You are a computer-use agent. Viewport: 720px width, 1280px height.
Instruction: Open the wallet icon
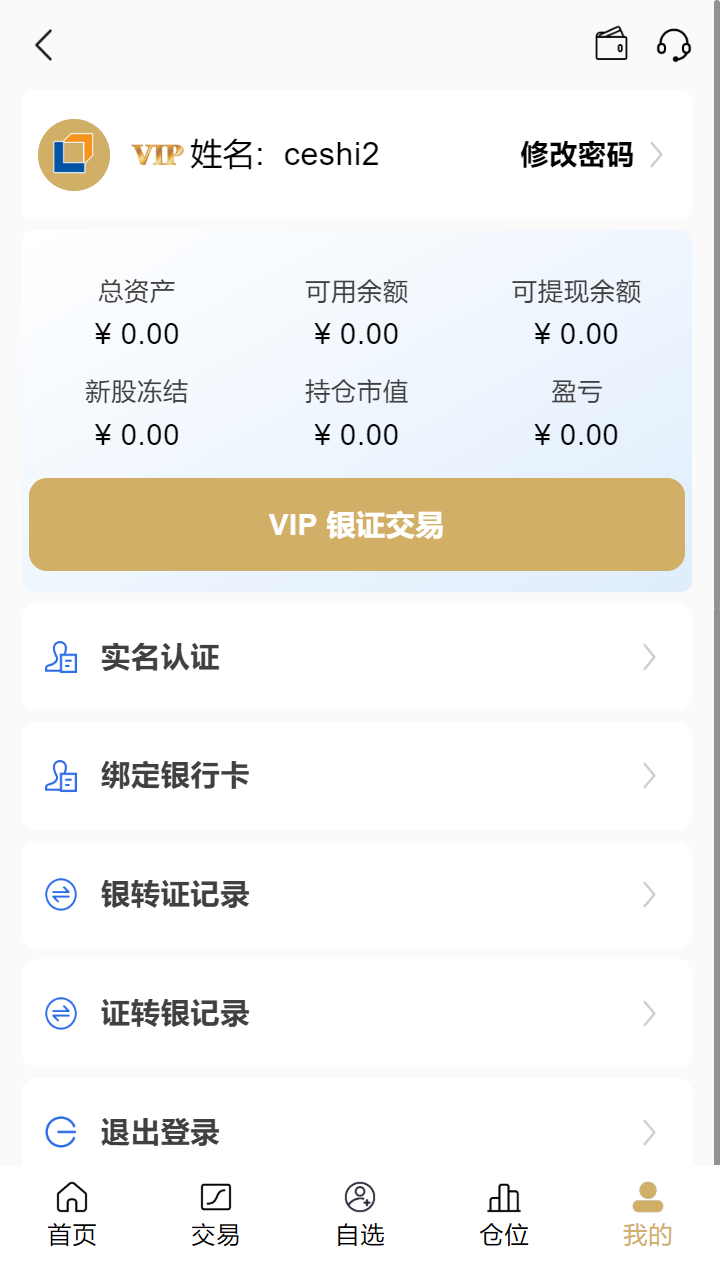611,45
